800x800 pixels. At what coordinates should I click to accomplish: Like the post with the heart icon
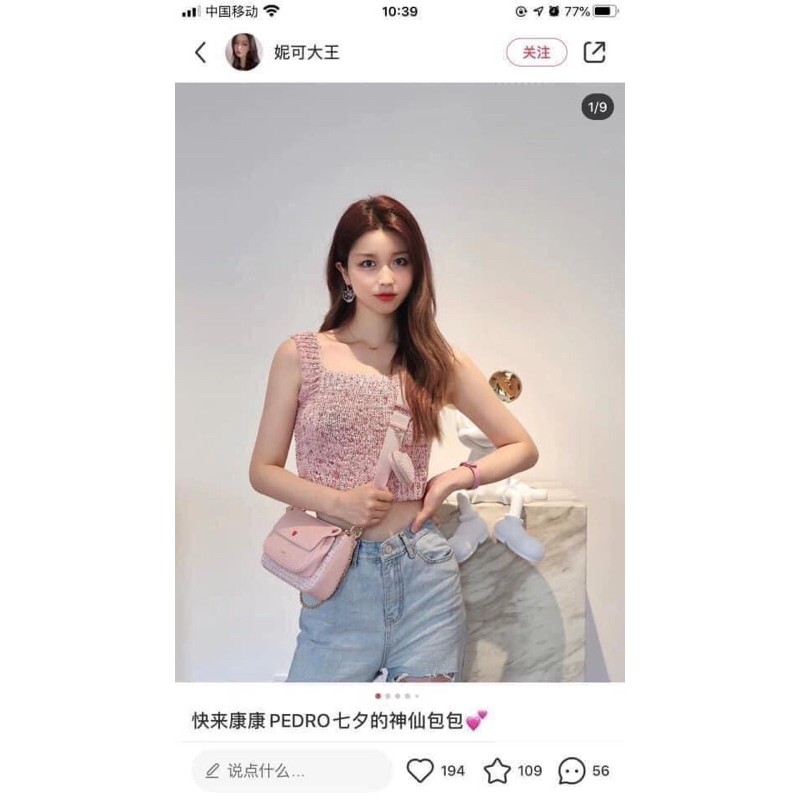pos(421,771)
